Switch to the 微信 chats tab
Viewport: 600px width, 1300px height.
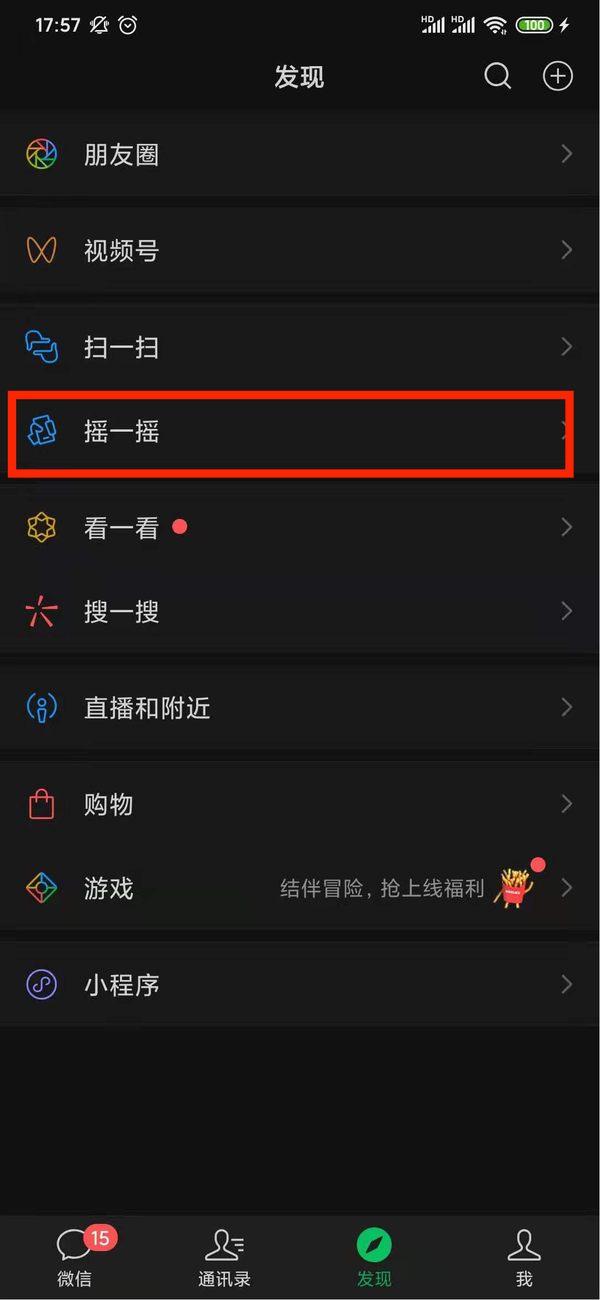[x=74, y=1257]
